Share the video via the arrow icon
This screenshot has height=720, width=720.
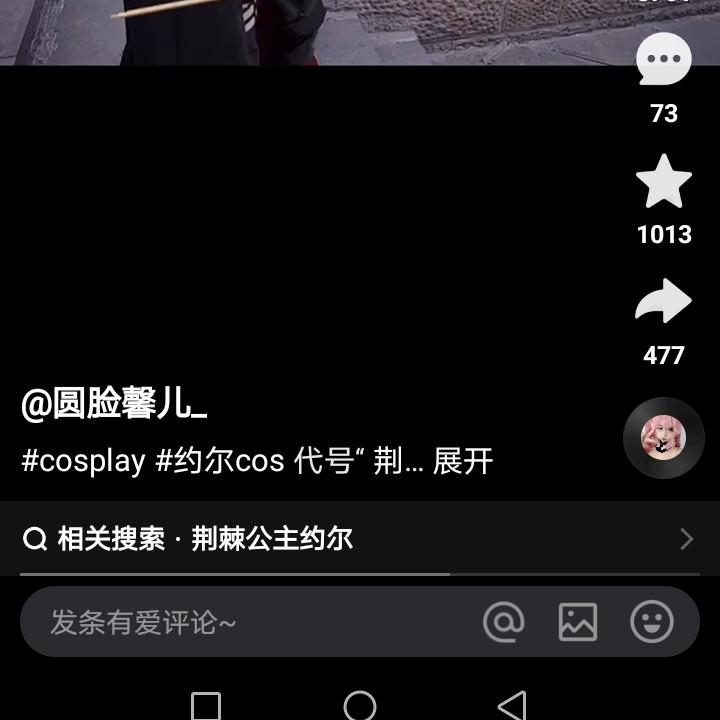click(664, 303)
